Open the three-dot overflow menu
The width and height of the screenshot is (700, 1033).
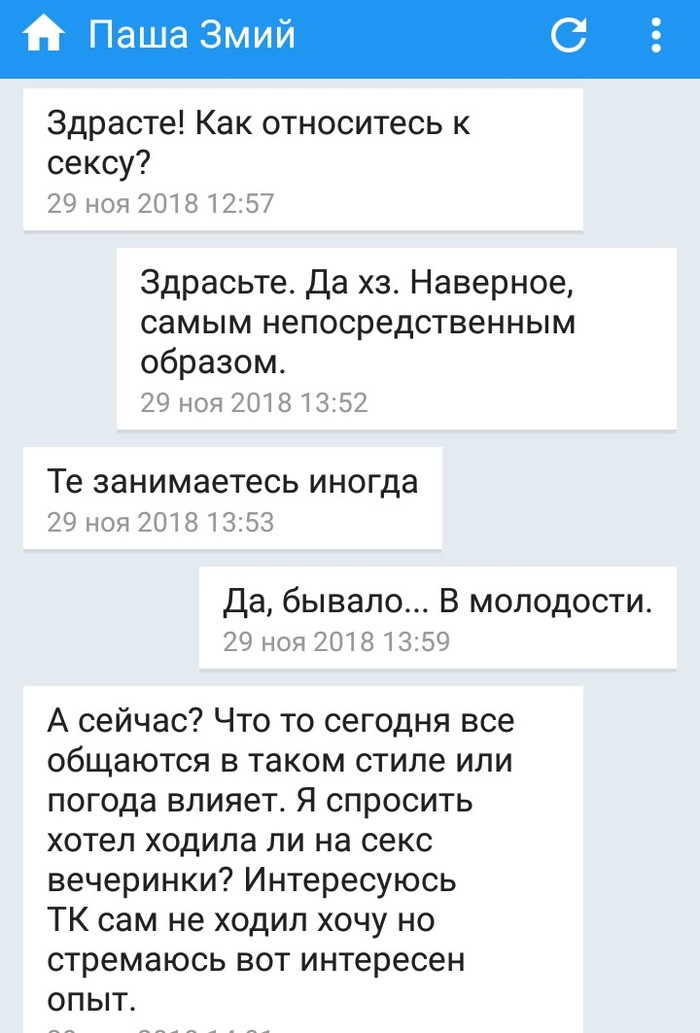pyautogui.click(x=656, y=36)
